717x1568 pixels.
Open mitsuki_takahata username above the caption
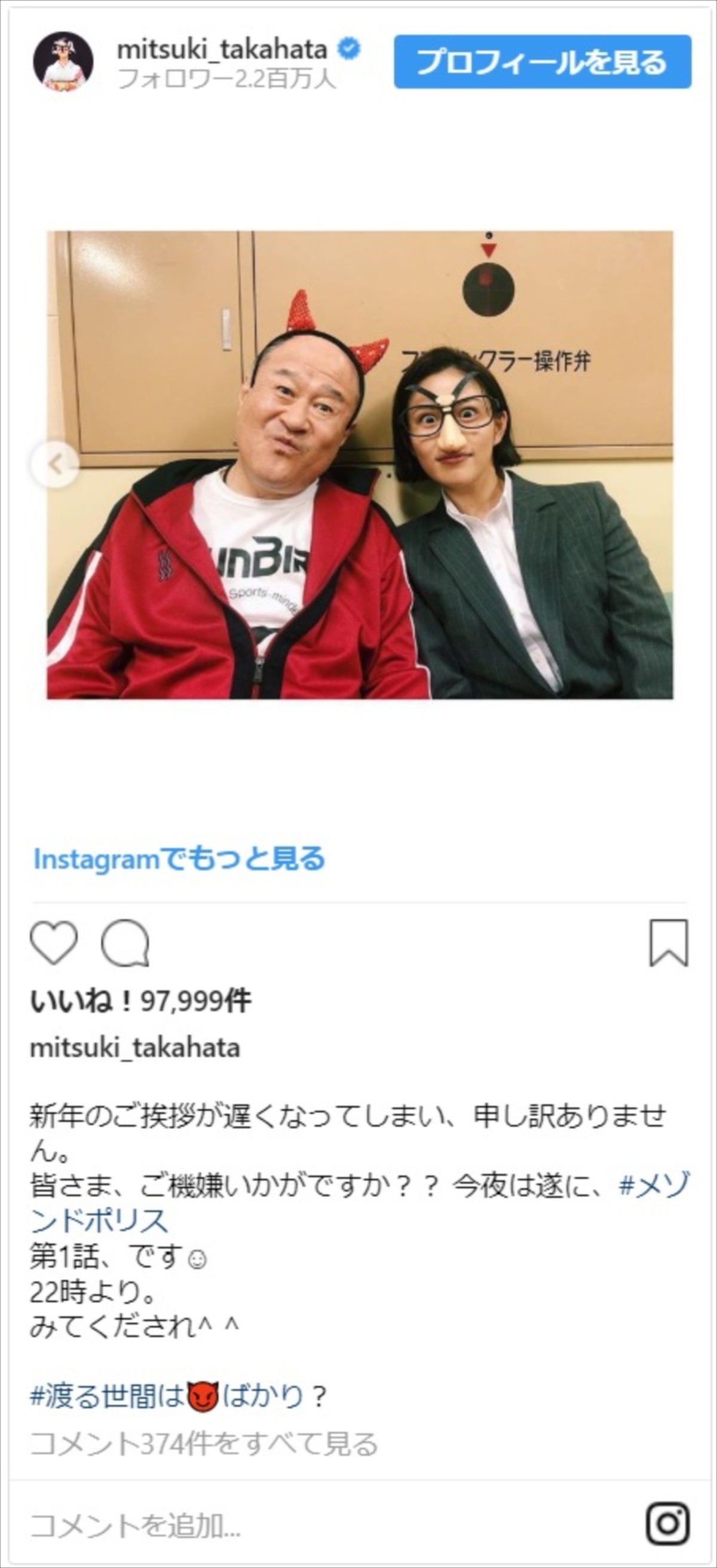click(134, 1048)
